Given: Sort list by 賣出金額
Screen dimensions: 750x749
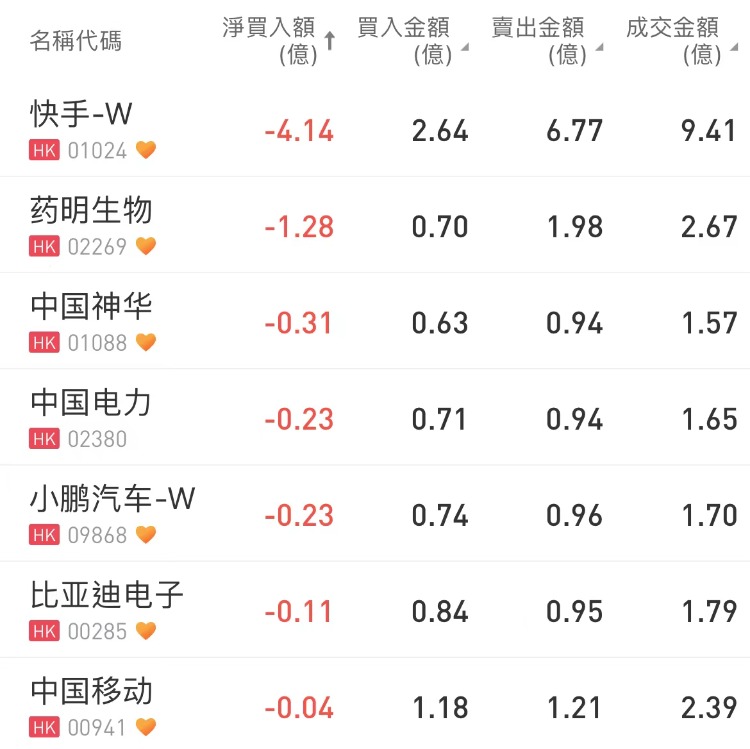Looking at the screenshot, I should [x=545, y=40].
